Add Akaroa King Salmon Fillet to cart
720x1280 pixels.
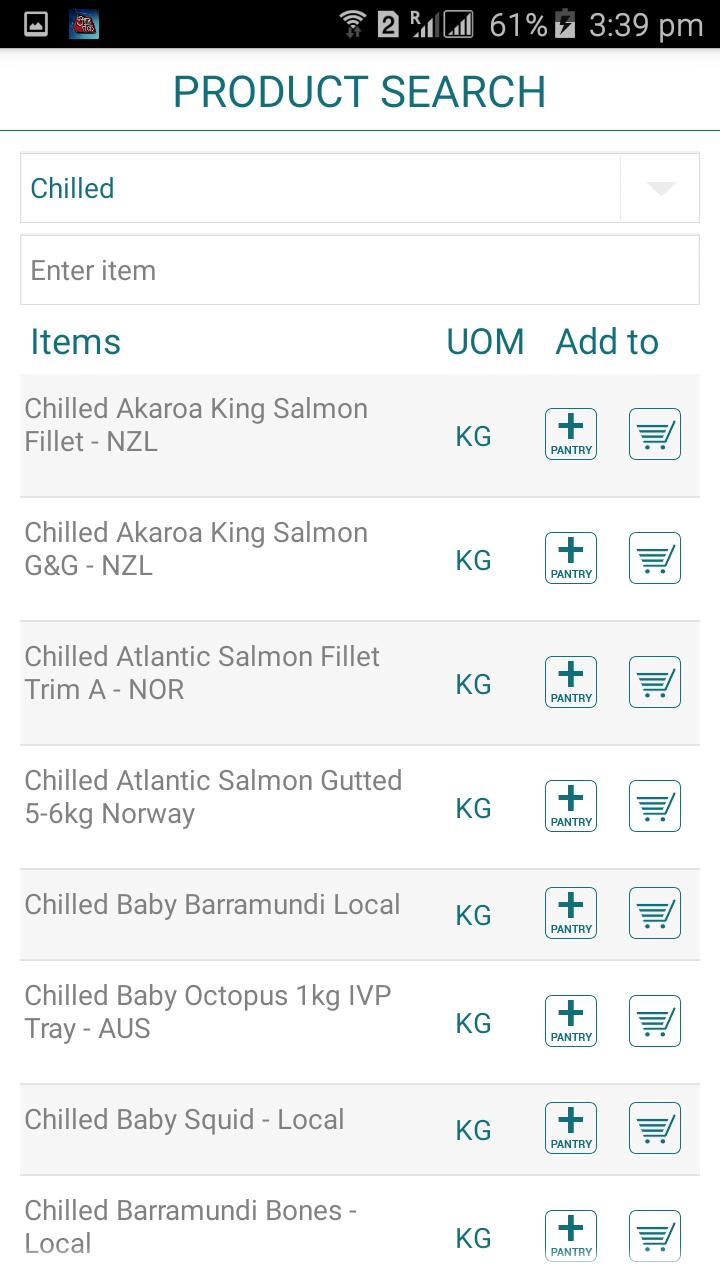click(x=655, y=434)
